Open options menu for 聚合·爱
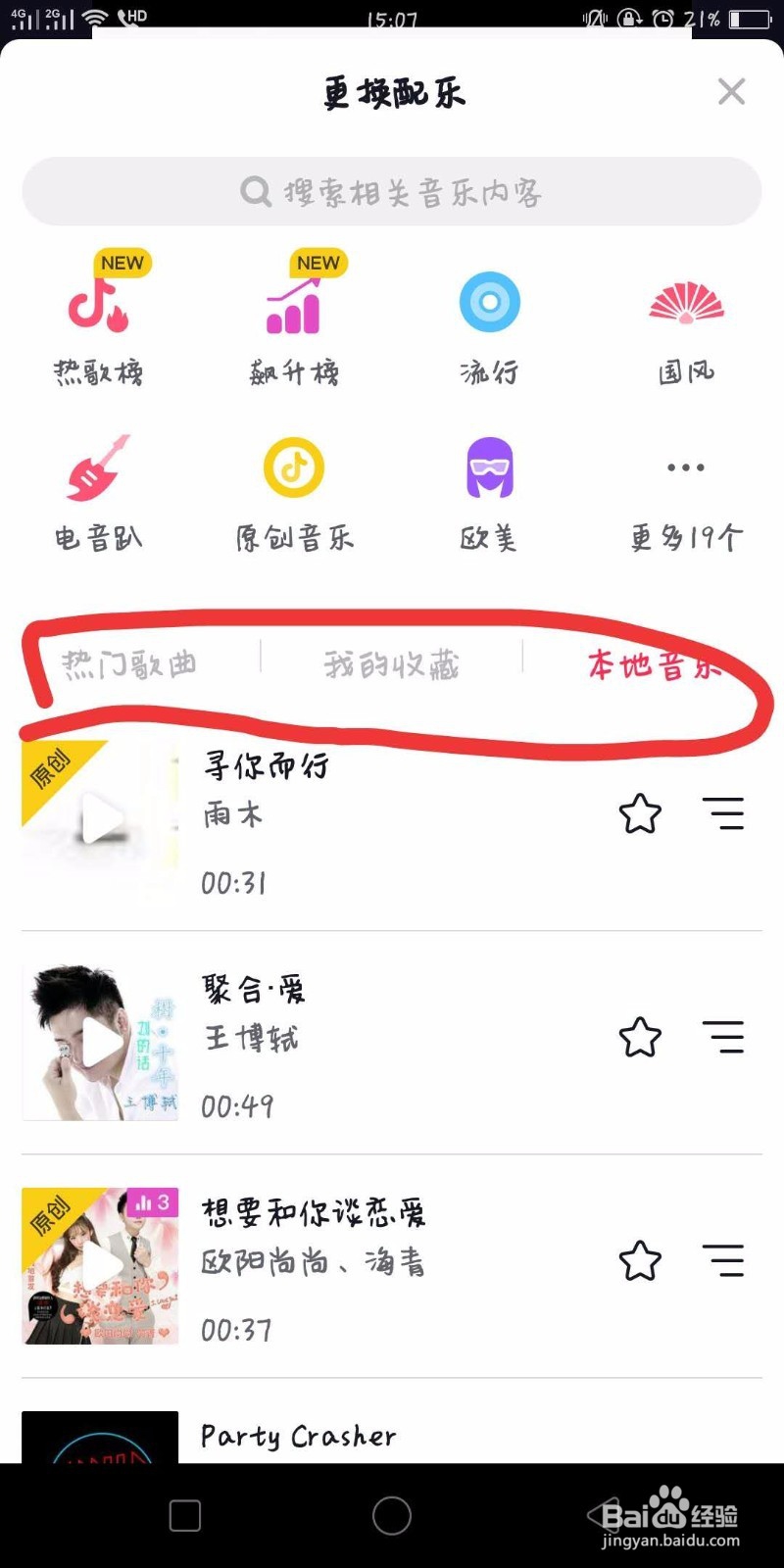784x1568 pixels. point(724,1037)
